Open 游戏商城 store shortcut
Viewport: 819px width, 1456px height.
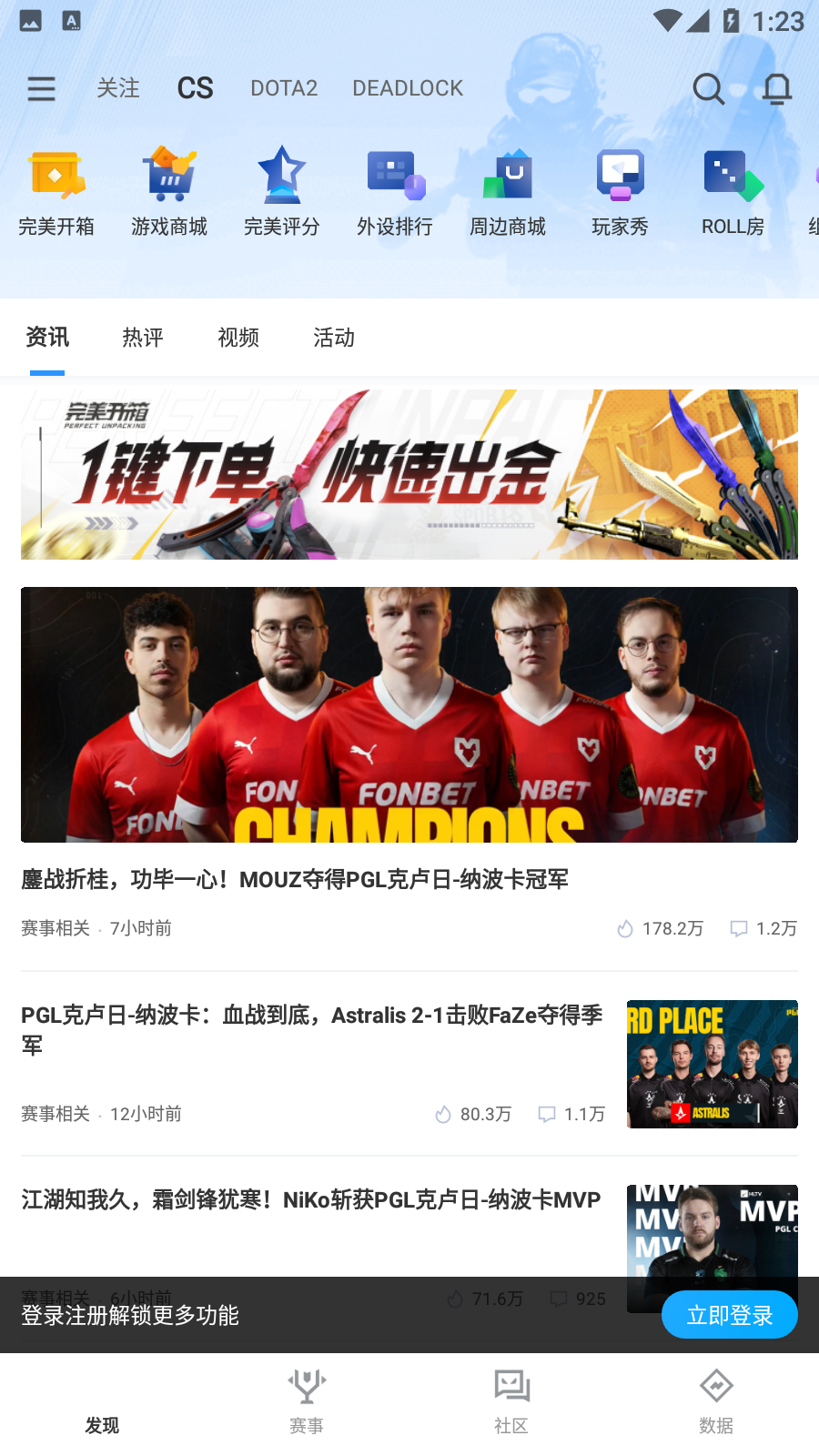tap(169, 193)
